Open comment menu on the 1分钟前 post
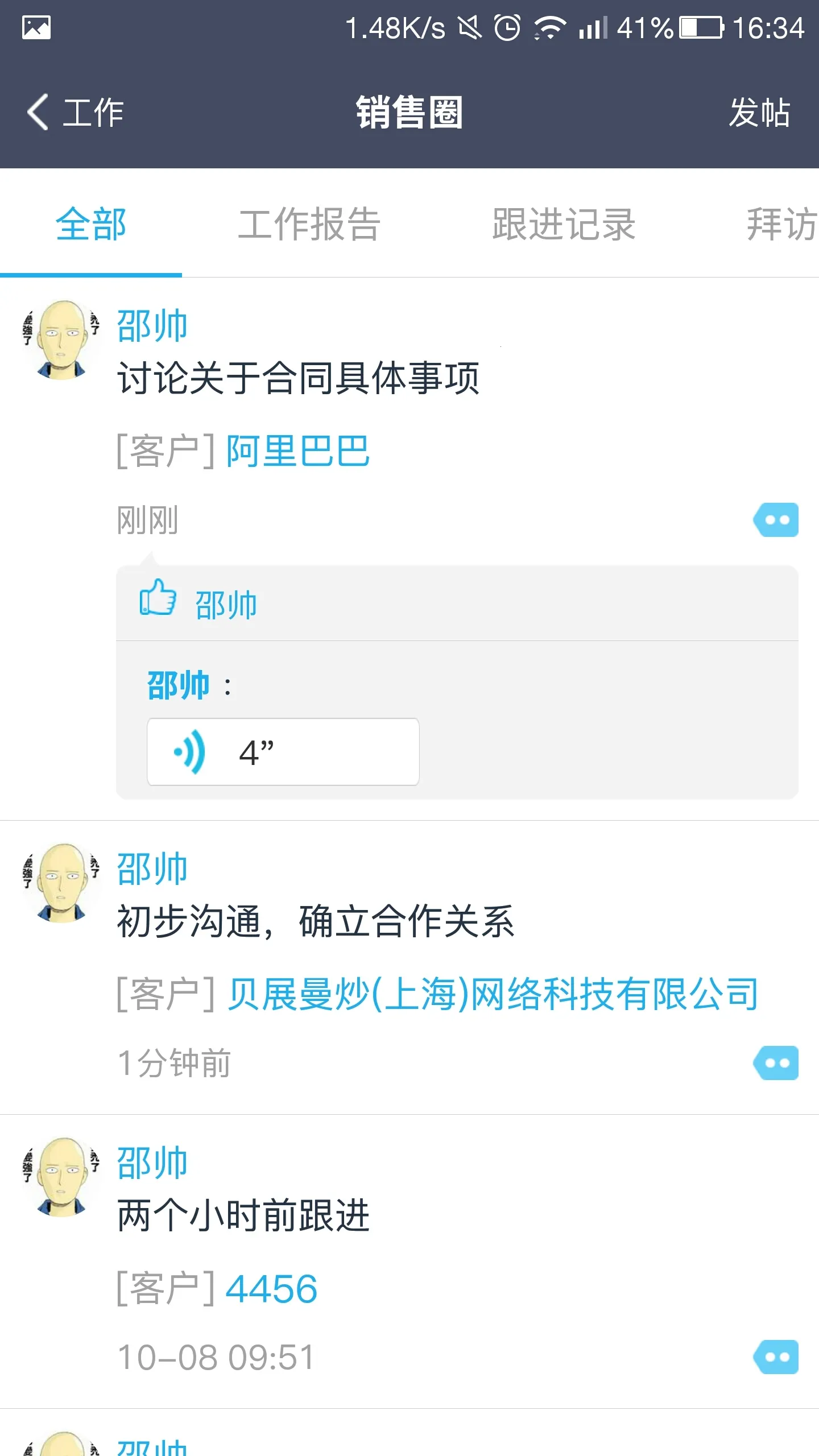This screenshot has width=819, height=1456. (x=776, y=1063)
